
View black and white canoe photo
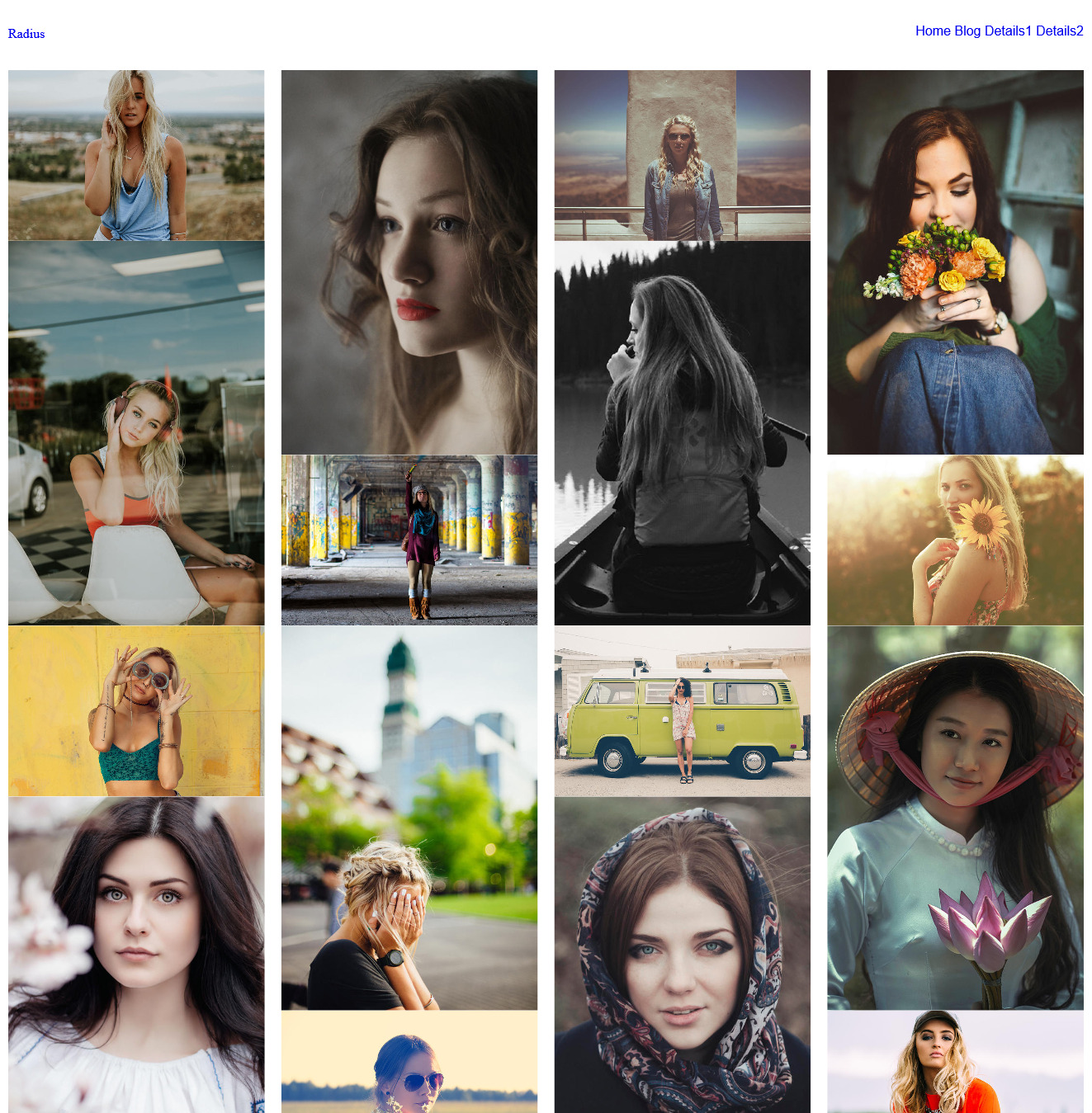pos(682,432)
